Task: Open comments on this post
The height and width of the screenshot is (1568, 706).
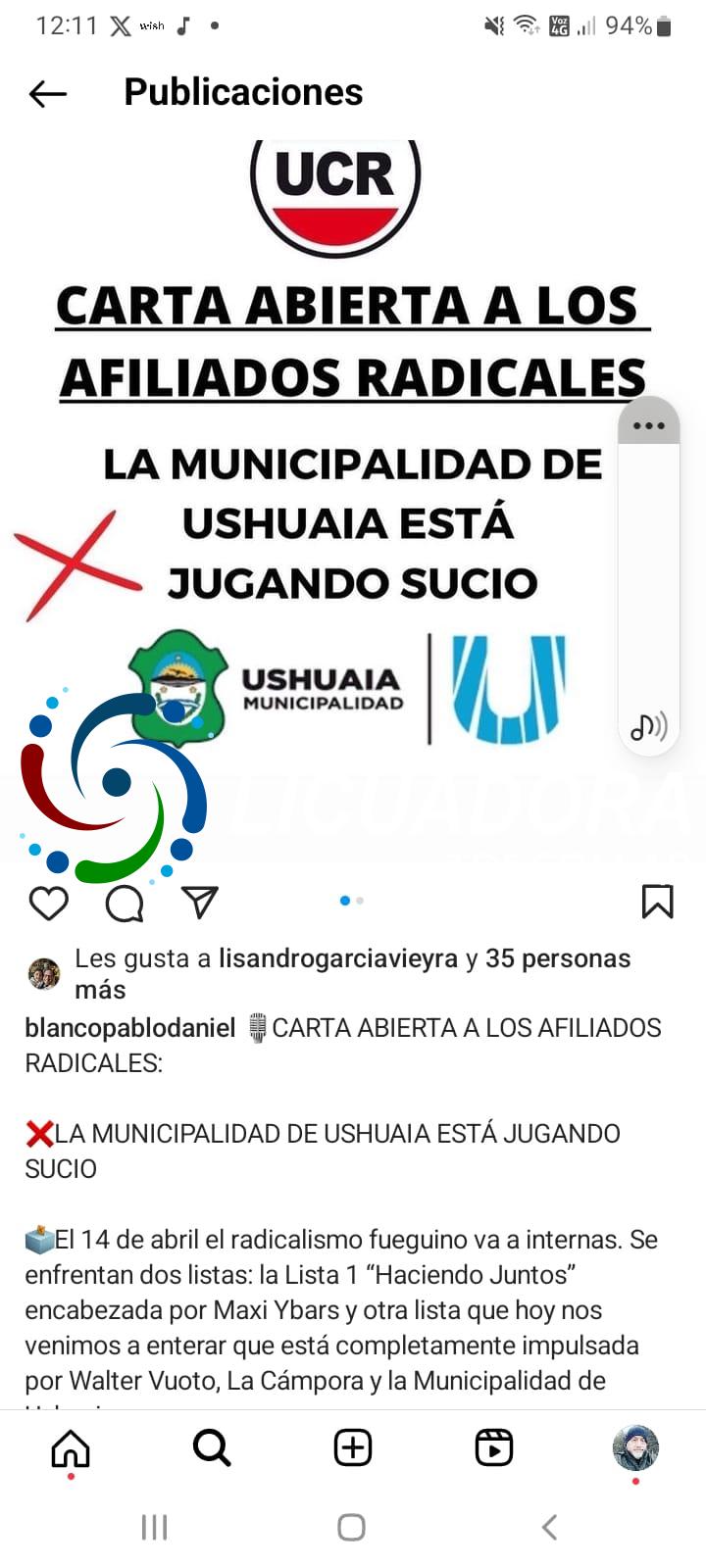Action: [125, 903]
